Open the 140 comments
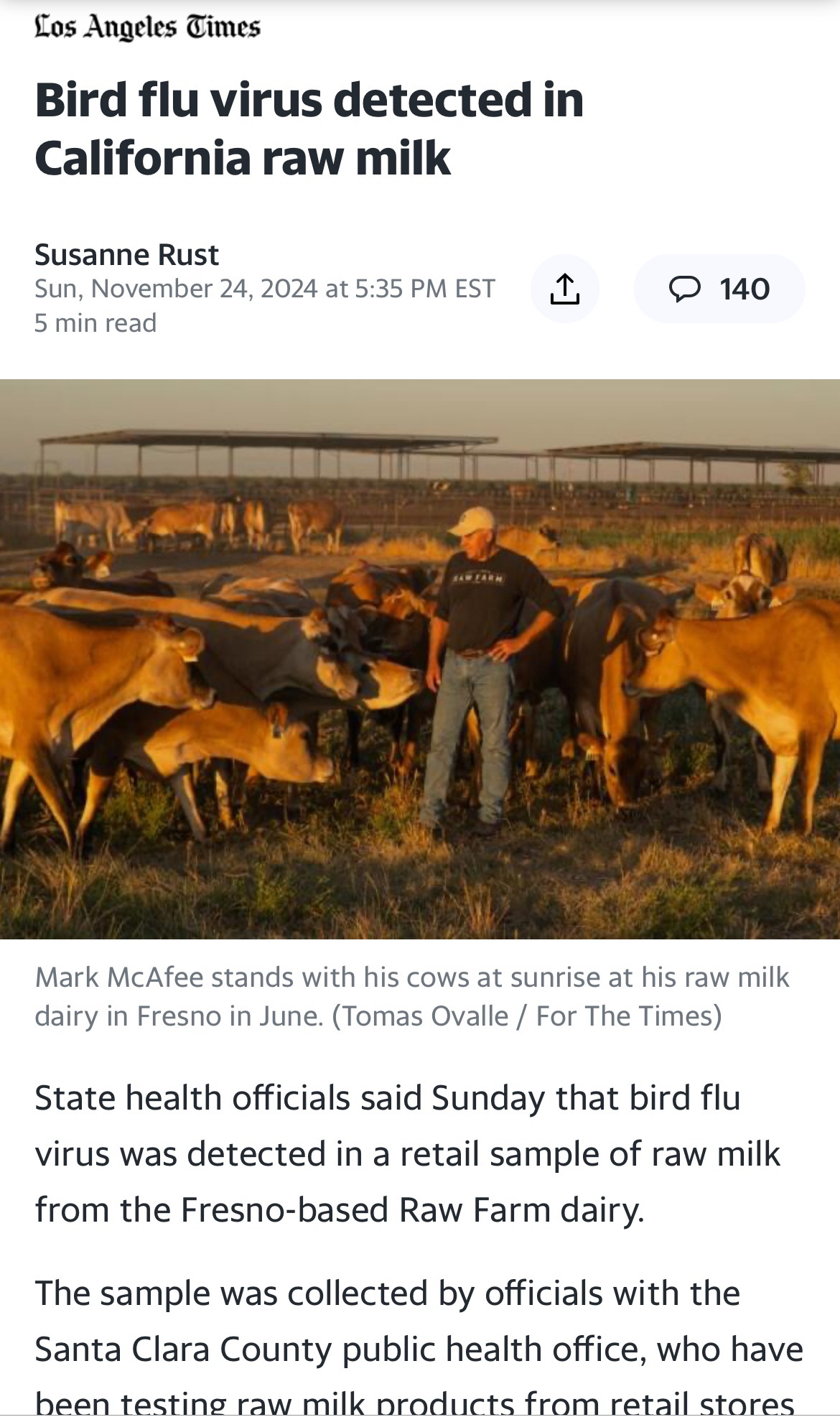840x1417 pixels. [719, 289]
